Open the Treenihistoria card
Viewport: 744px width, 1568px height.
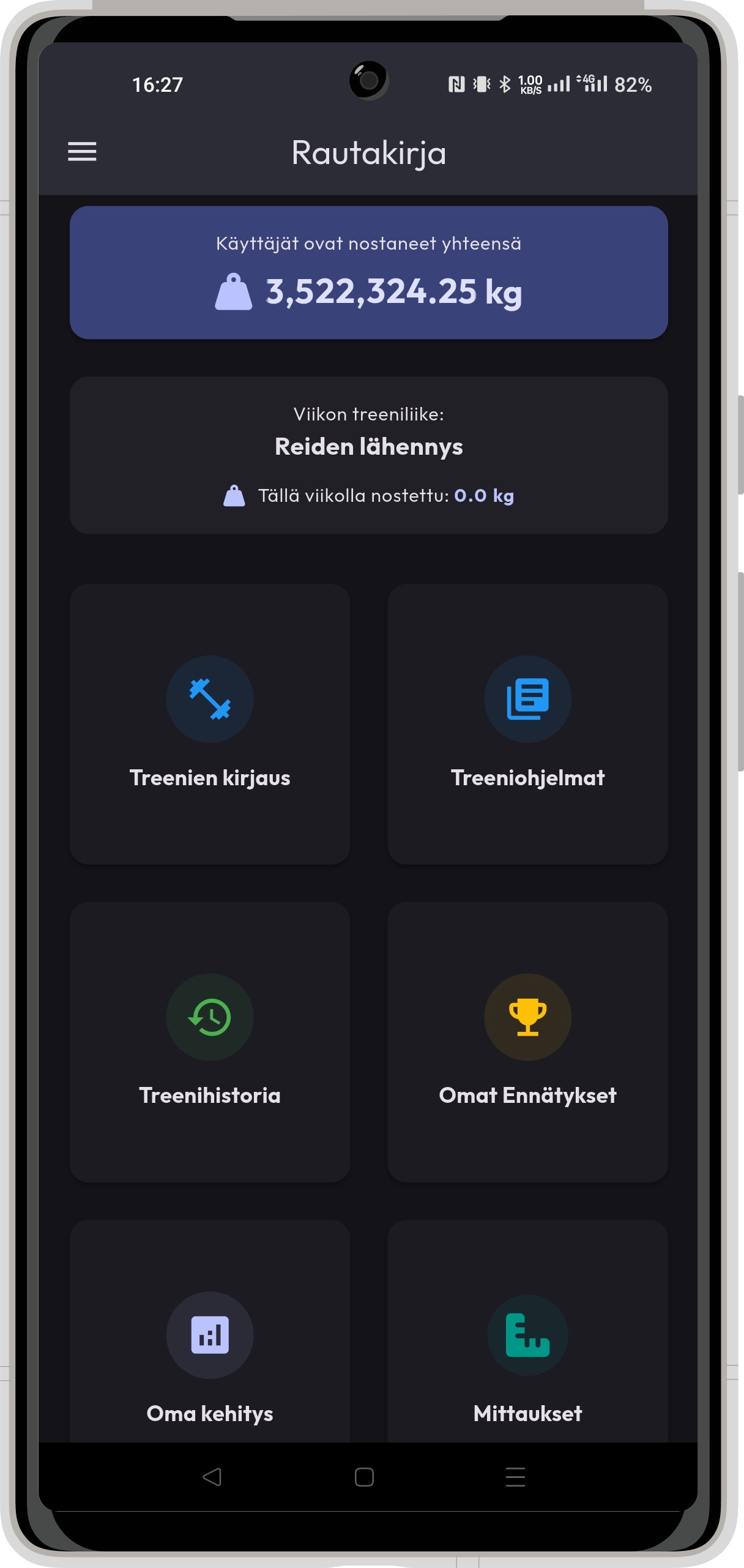[x=210, y=1042]
